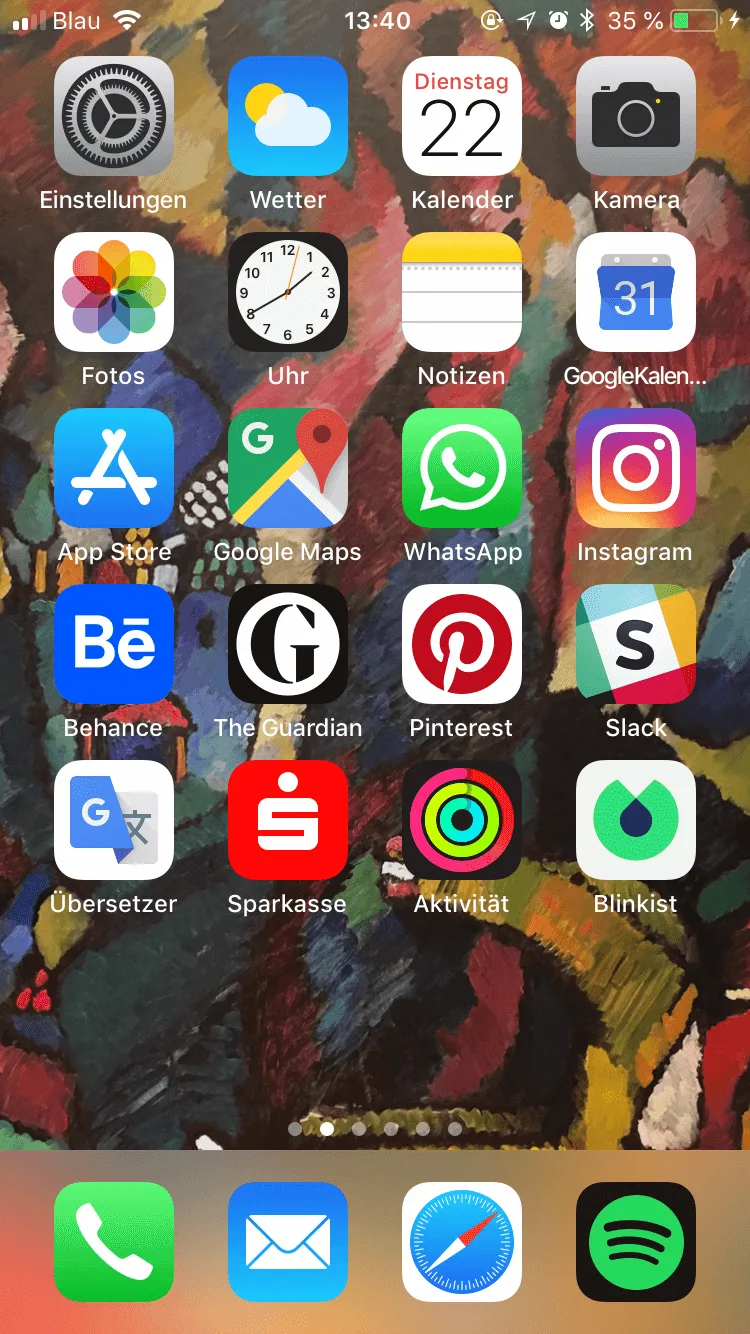Open The Guardian app
Screen dimensions: 750x1334
(x=288, y=644)
